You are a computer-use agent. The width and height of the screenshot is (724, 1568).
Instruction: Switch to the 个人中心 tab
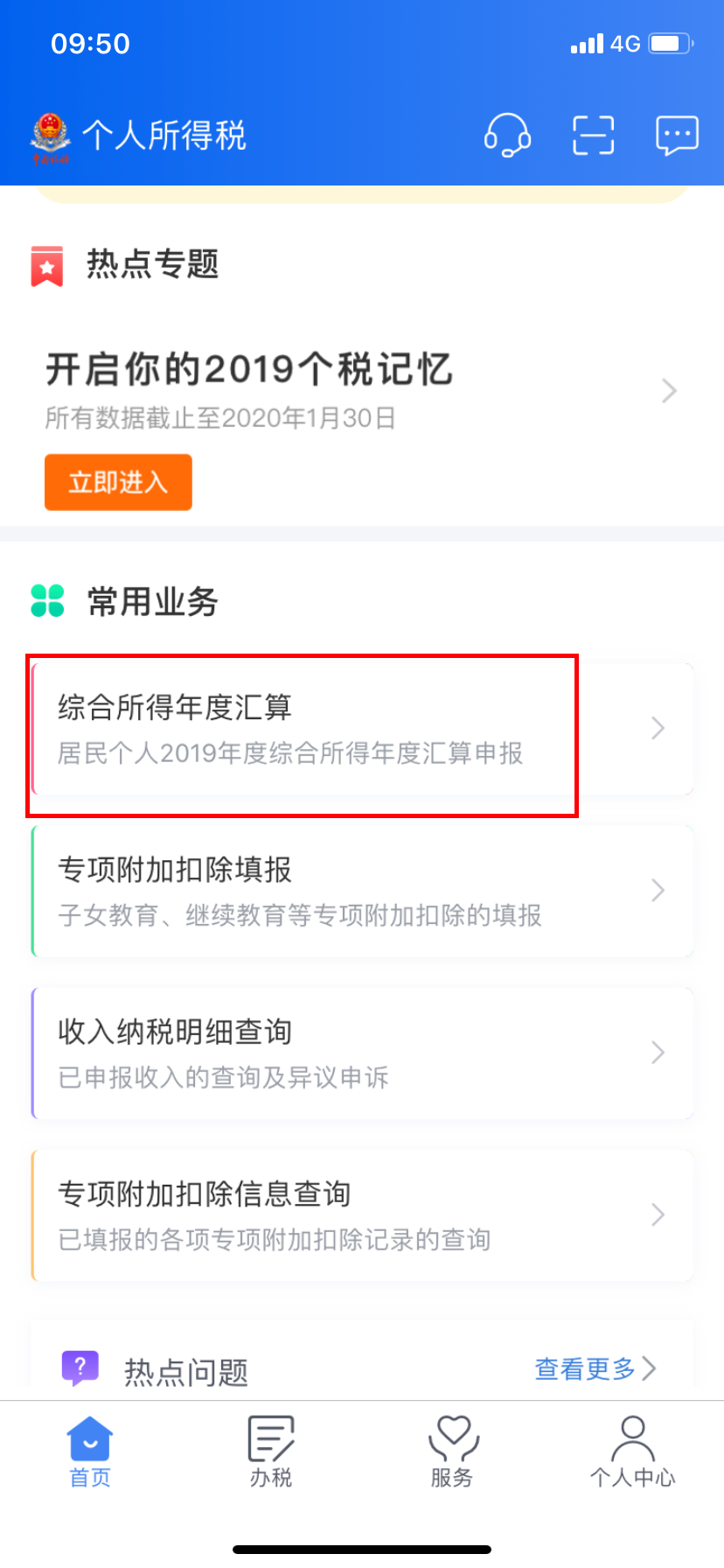coord(632,1452)
